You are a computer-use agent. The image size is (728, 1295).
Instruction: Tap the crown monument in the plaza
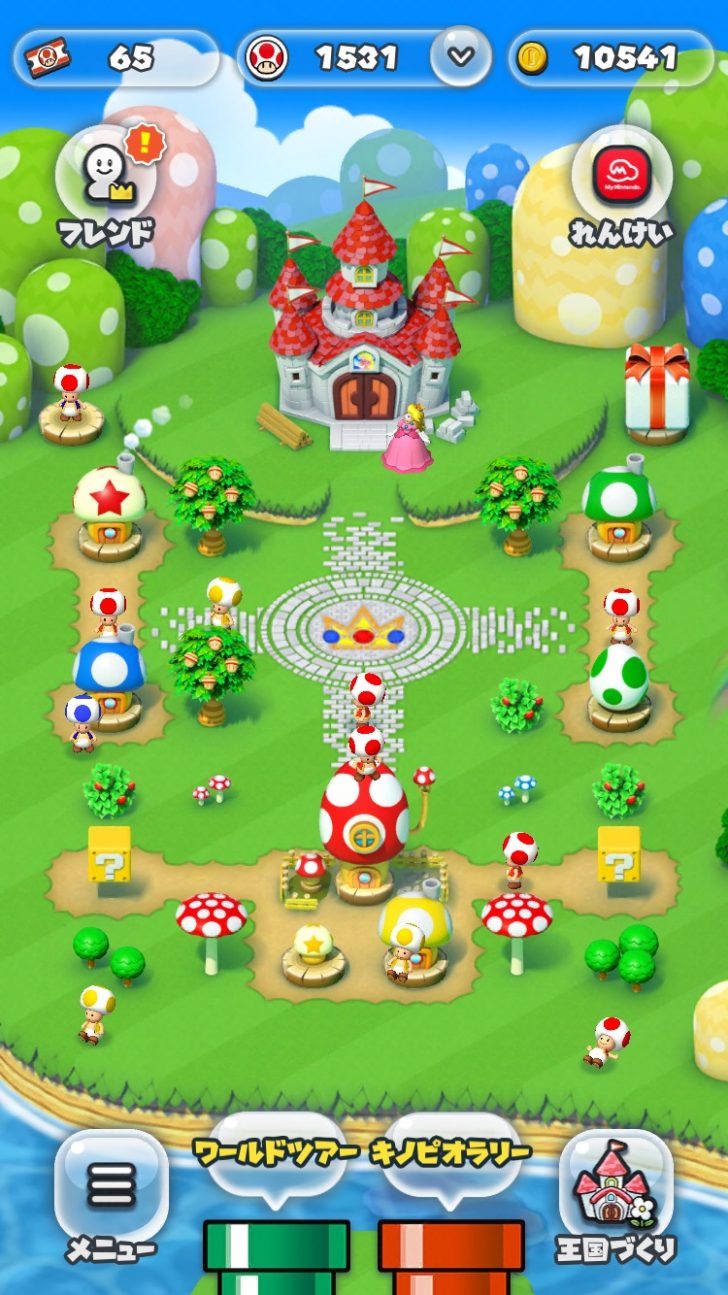363,631
